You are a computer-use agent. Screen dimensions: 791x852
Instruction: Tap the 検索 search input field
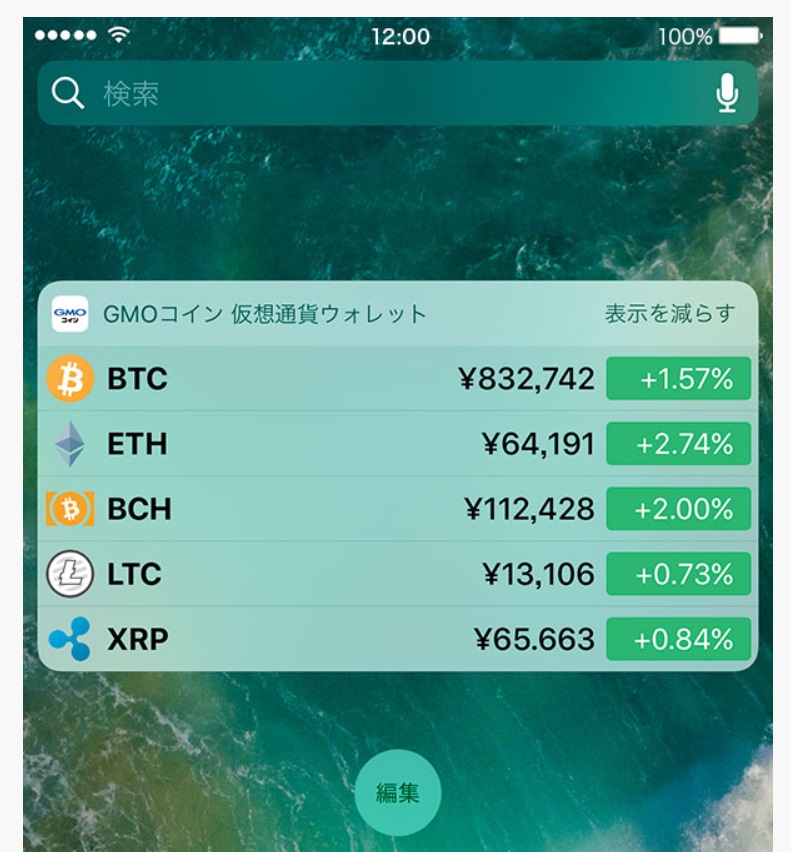tap(300, 91)
